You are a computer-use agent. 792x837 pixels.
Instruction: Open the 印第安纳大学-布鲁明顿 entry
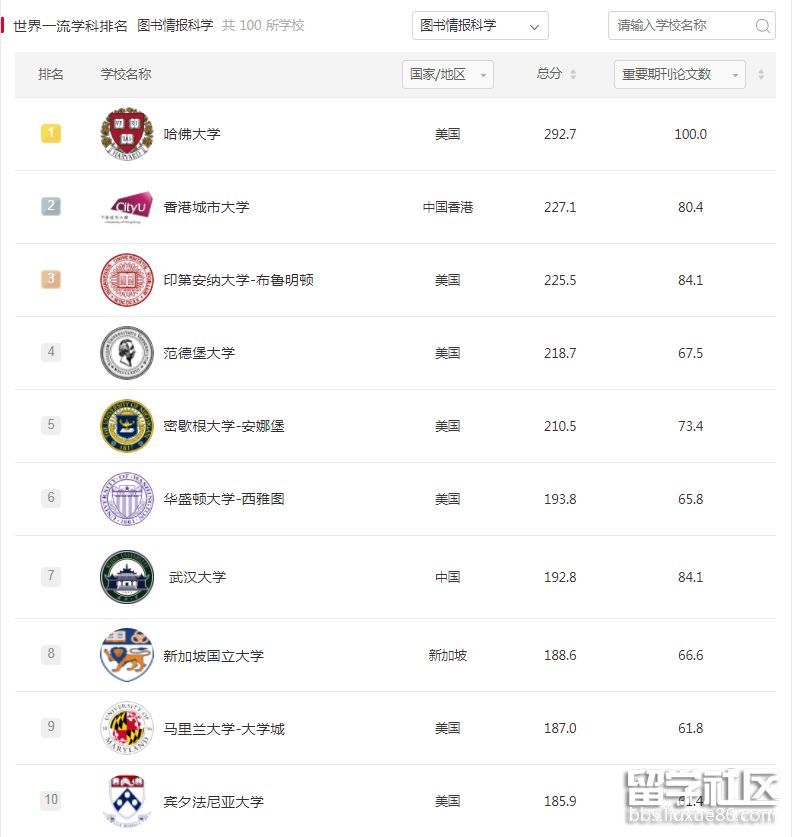(238, 280)
